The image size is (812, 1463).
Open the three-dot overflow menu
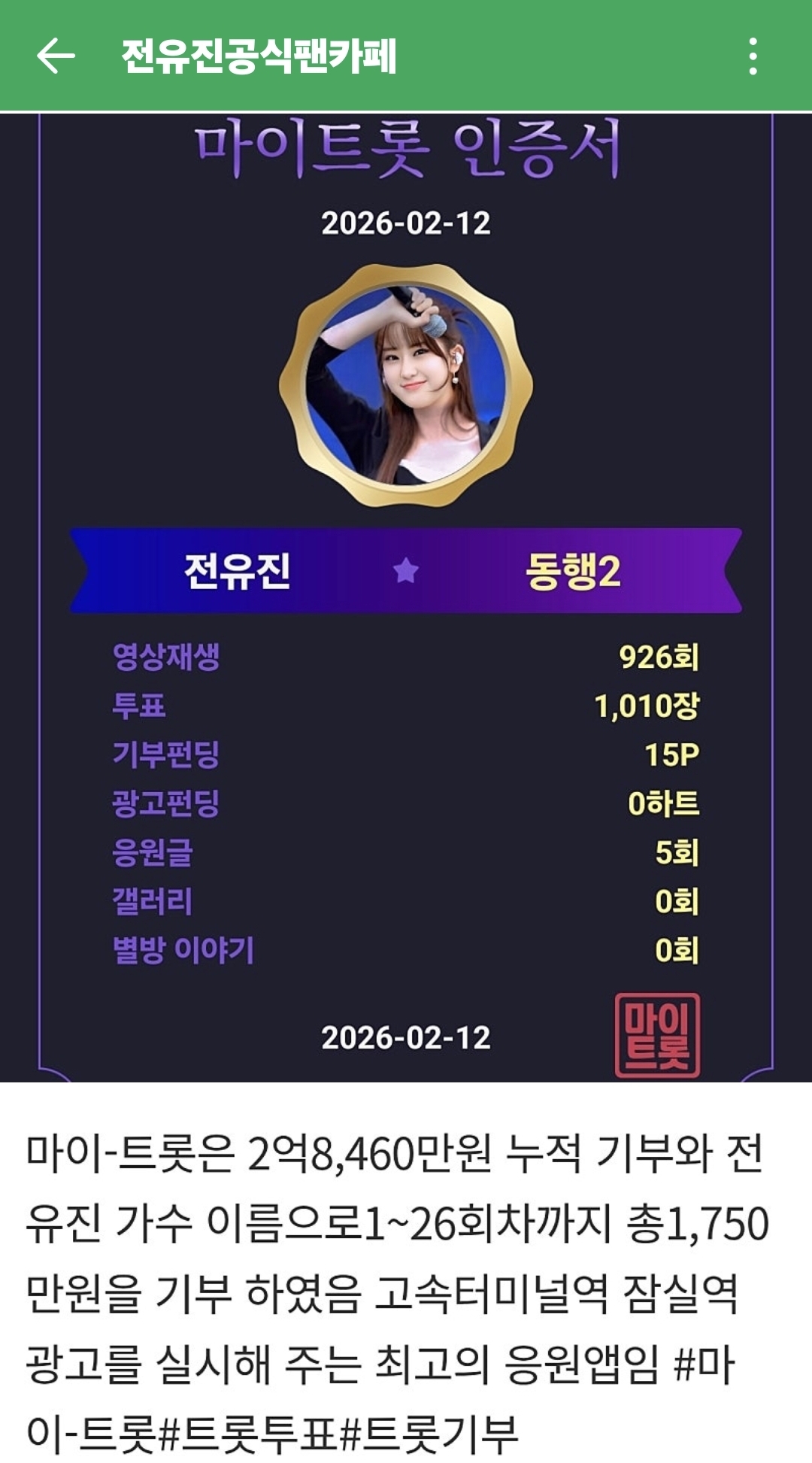point(753,56)
